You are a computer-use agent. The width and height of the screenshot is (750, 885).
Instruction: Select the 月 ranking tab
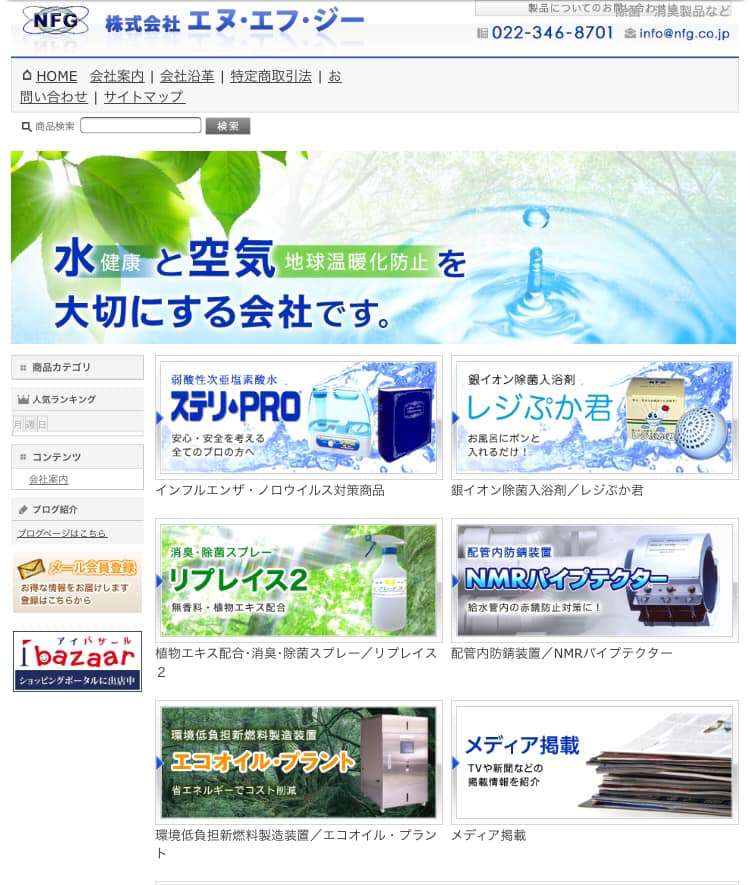pyautogui.click(x=17, y=424)
